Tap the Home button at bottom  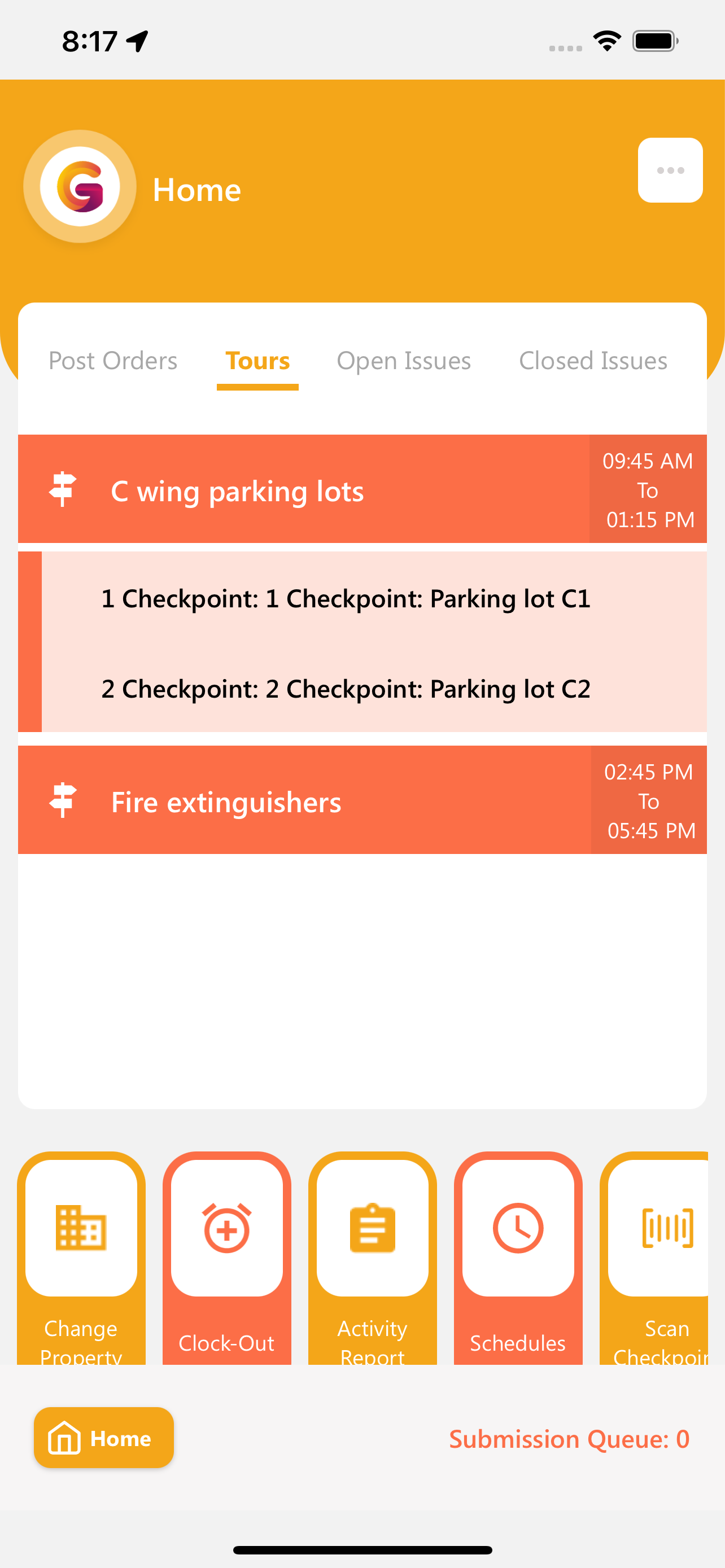point(103,1438)
